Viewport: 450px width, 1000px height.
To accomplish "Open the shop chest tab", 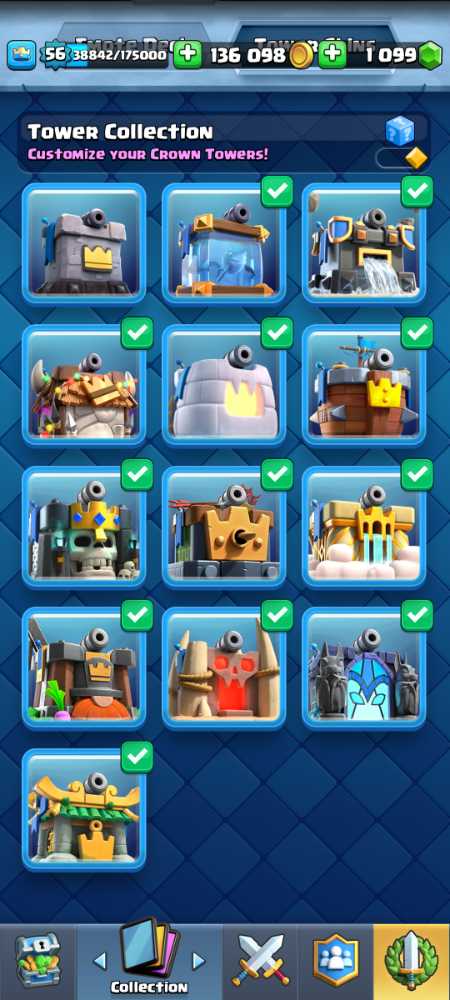I will coord(38,960).
